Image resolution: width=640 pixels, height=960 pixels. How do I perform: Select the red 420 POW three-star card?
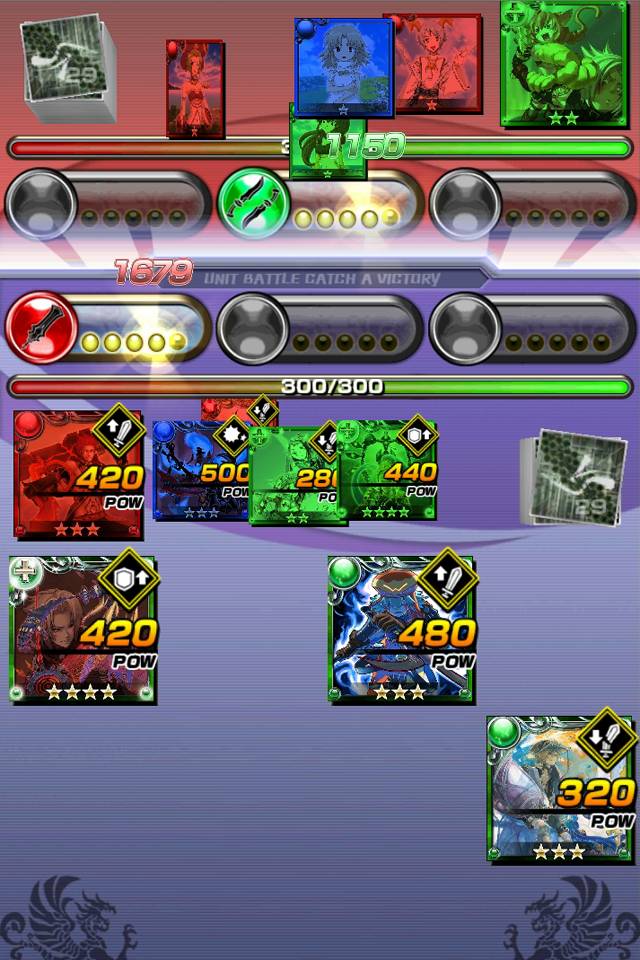[78, 475]
